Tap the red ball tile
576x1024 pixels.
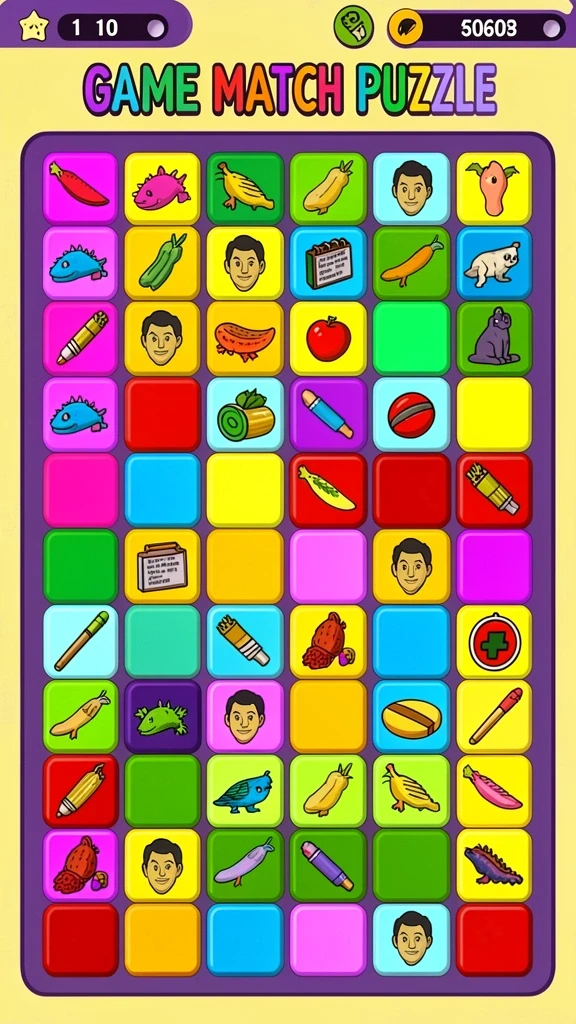pyautogui.click(x=411, y=415)
